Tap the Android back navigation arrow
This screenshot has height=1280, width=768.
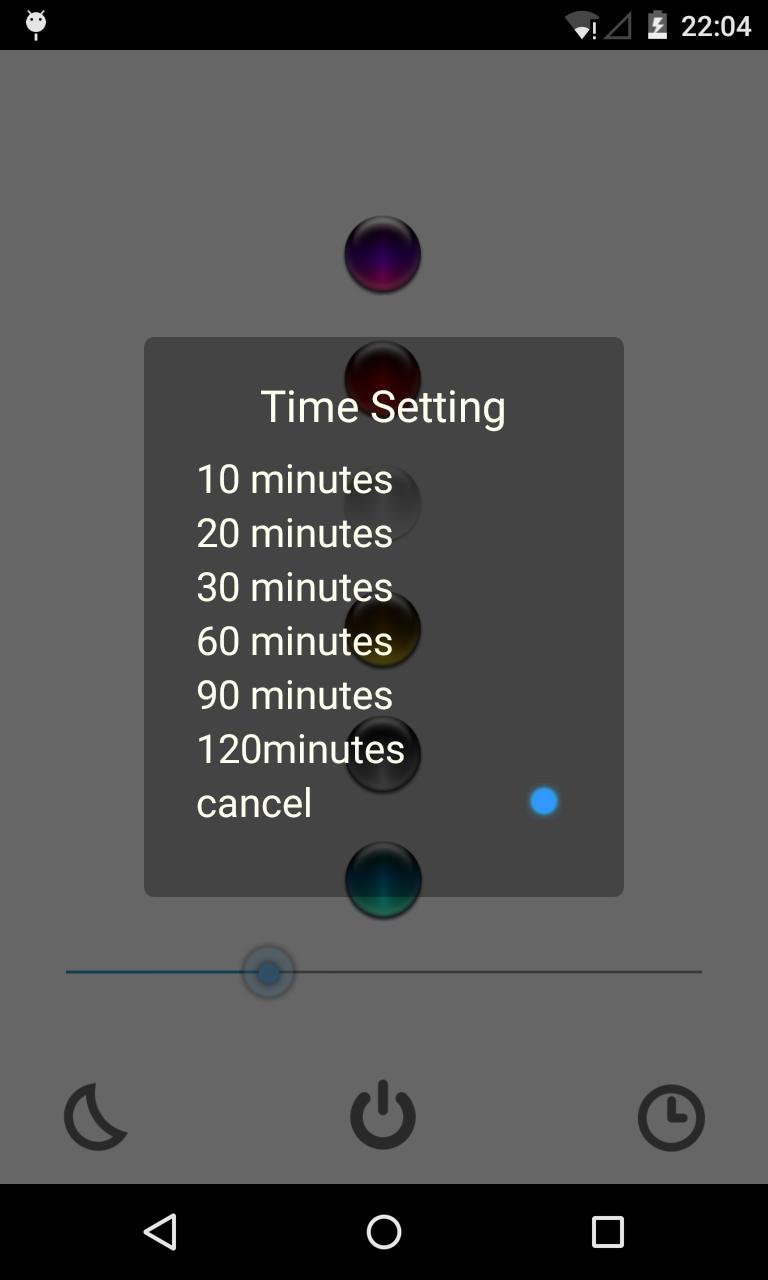[x=161, y=1232]
